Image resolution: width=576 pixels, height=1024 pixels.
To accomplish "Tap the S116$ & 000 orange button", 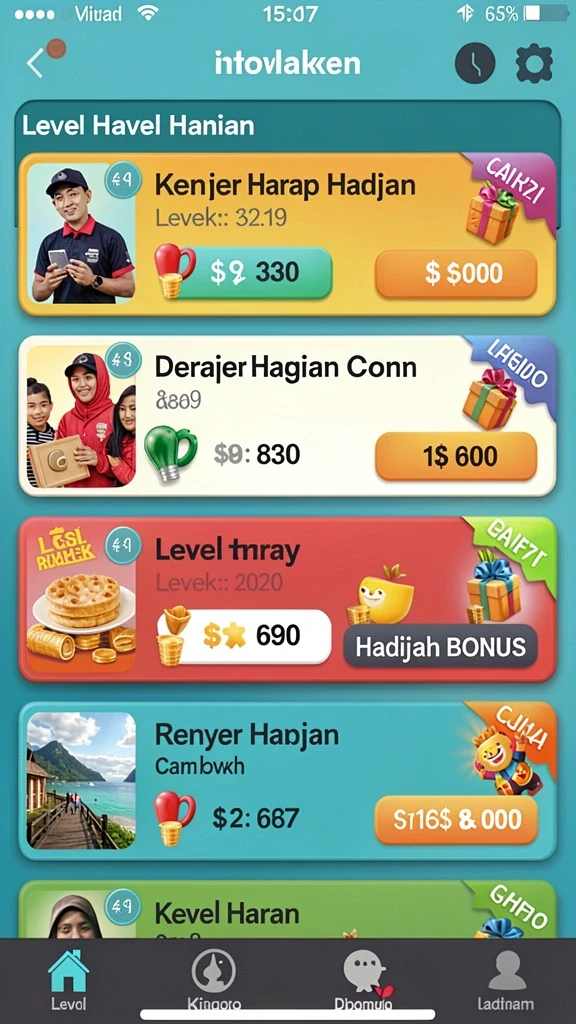I will point(456,820).
